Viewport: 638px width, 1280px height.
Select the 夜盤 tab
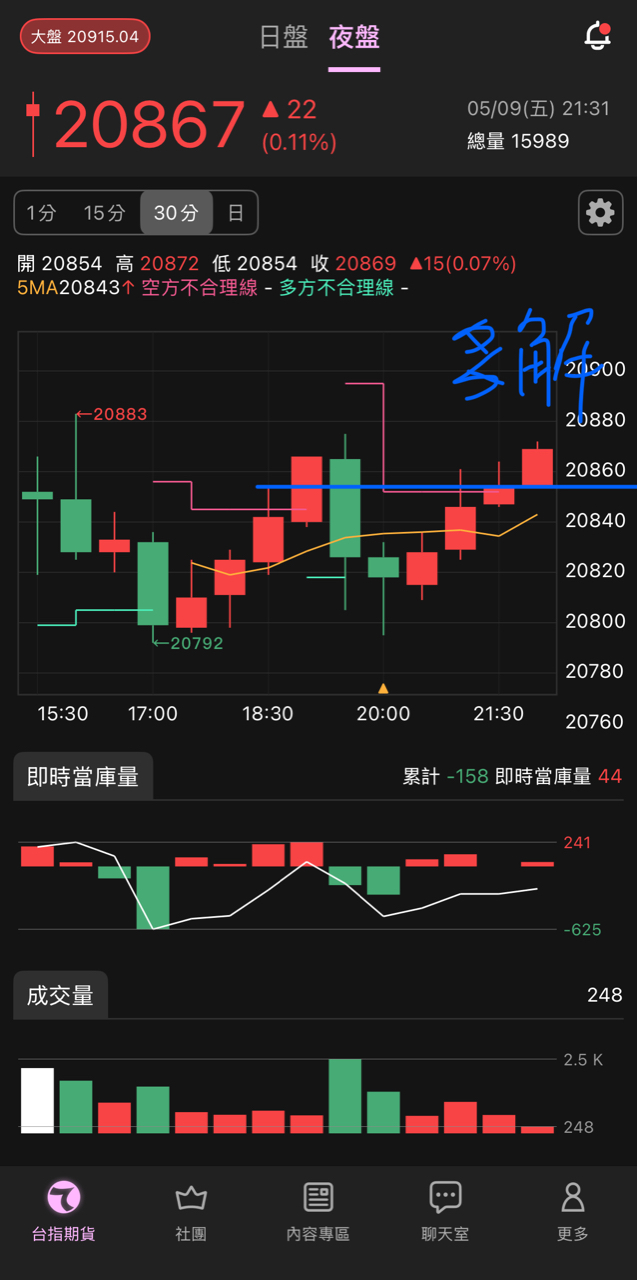coord(354,38)
